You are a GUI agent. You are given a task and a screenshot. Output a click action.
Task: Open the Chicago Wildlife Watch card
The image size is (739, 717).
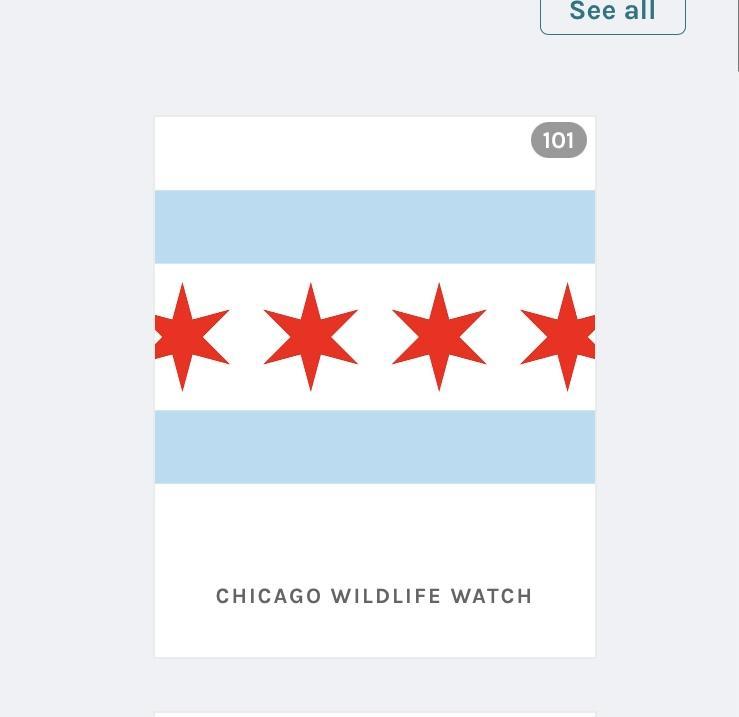click(x=374, y=387)
